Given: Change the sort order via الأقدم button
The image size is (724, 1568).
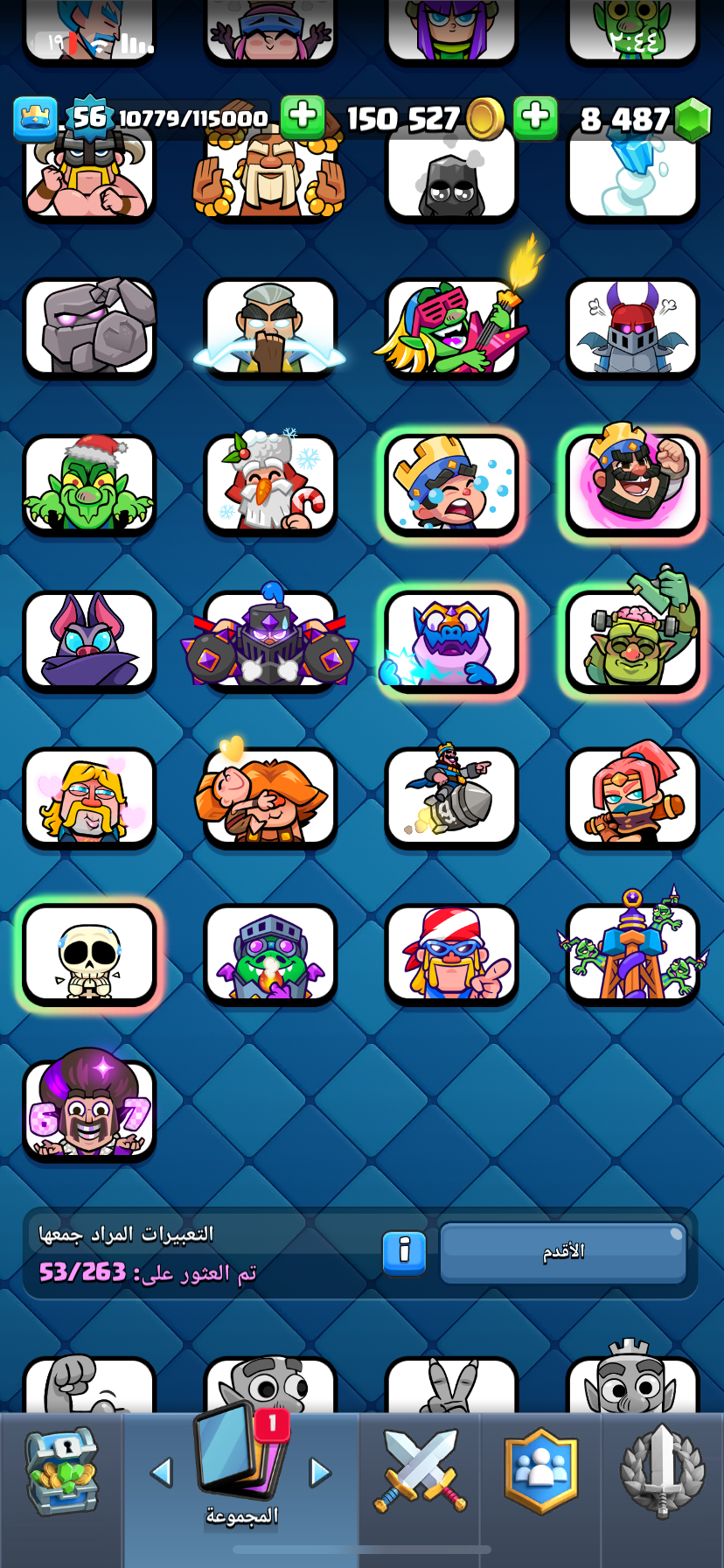Looking at the screenshot, I should point(563,1252).
